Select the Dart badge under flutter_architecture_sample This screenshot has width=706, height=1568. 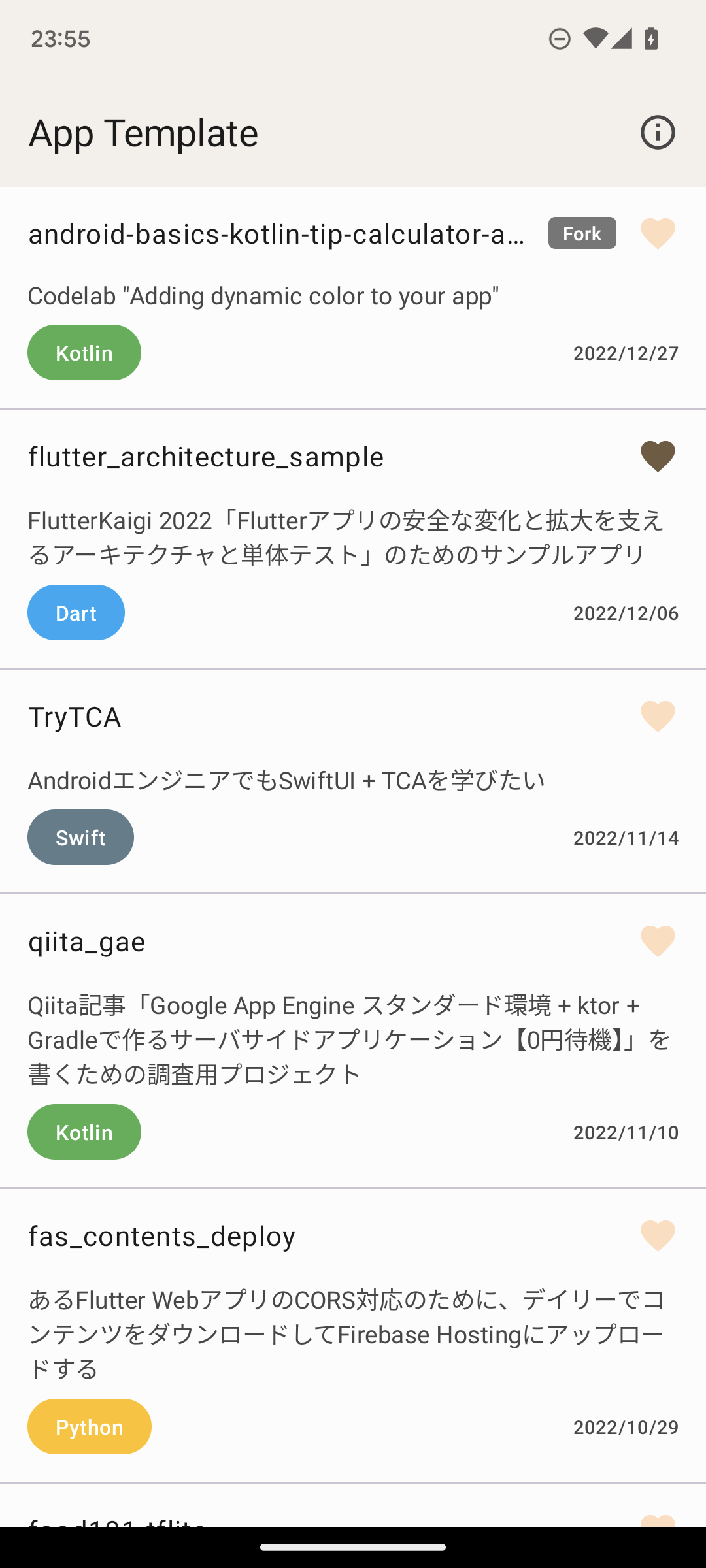coord(76,612)
